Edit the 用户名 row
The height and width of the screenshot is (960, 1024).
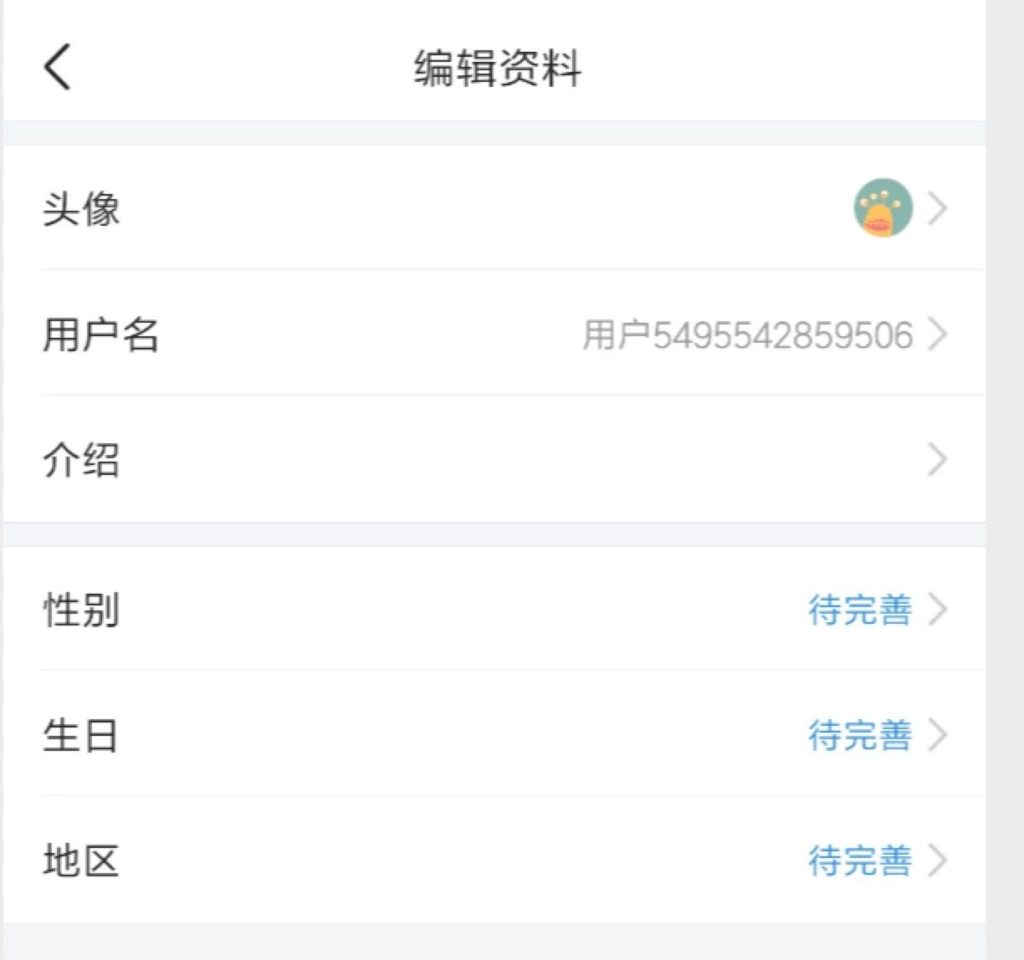(494, 335)
